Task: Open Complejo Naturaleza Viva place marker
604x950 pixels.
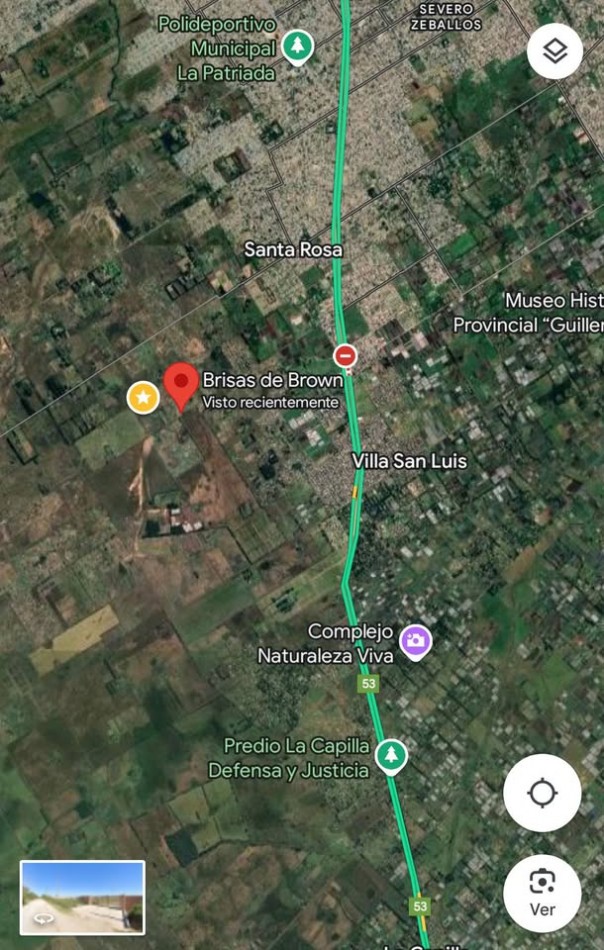Action: (415, 641)
